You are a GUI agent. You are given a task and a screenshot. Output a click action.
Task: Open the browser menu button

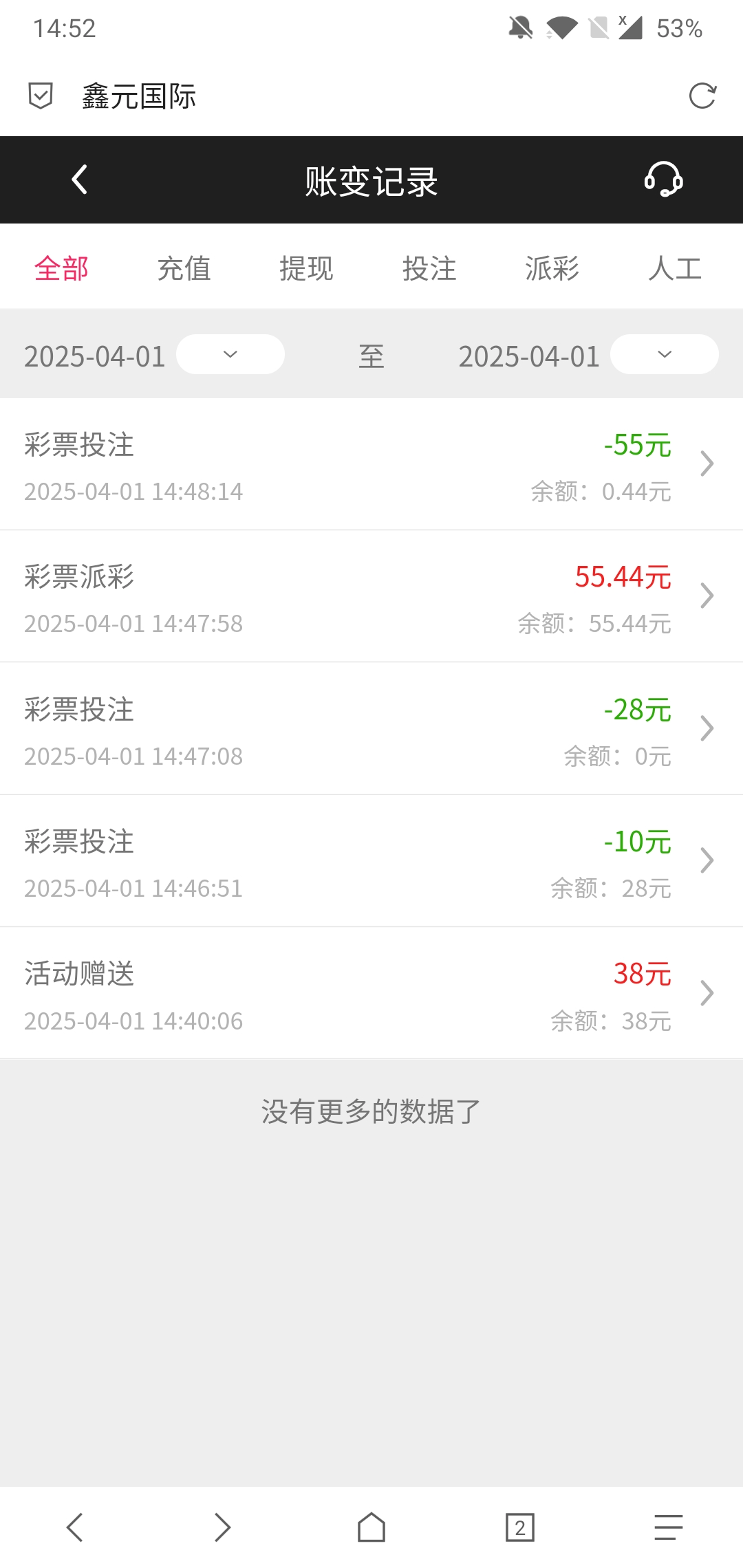[x=668, y=1527]
